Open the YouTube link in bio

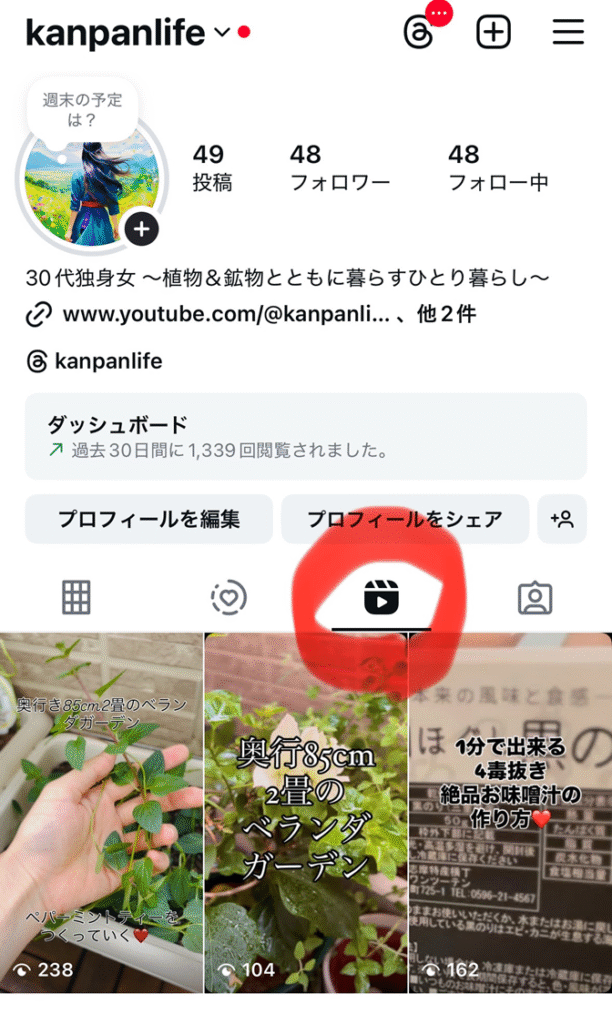click(225, 314)
